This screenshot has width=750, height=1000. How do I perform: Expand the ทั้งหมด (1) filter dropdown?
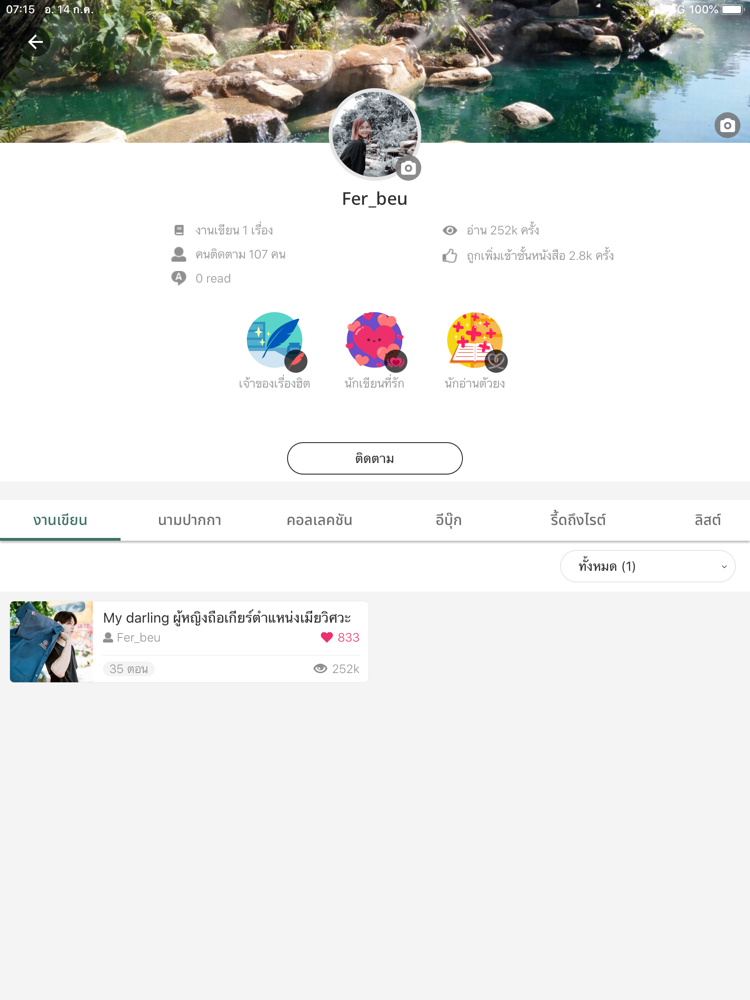pos(647,566)
